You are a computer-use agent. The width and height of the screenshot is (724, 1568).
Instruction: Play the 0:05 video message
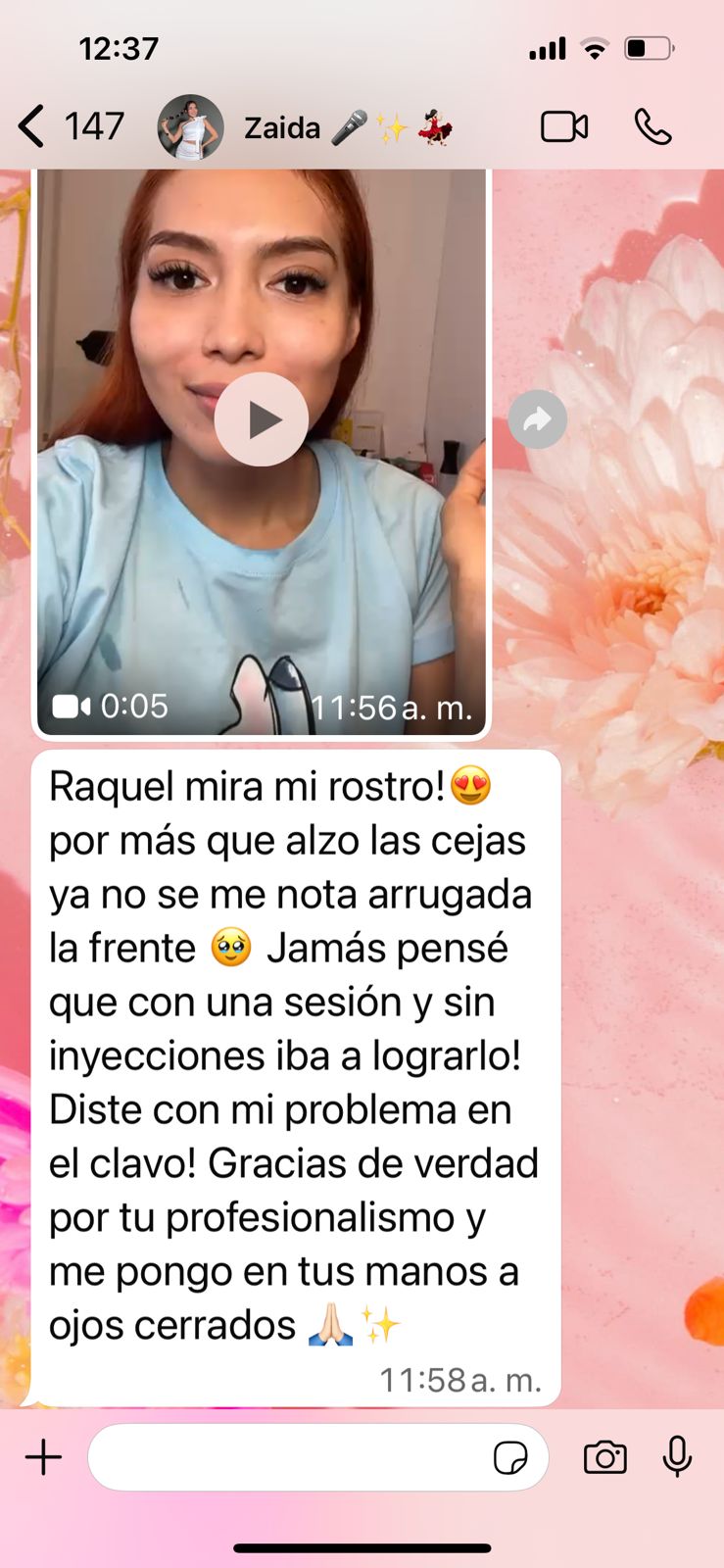point(262,419)
